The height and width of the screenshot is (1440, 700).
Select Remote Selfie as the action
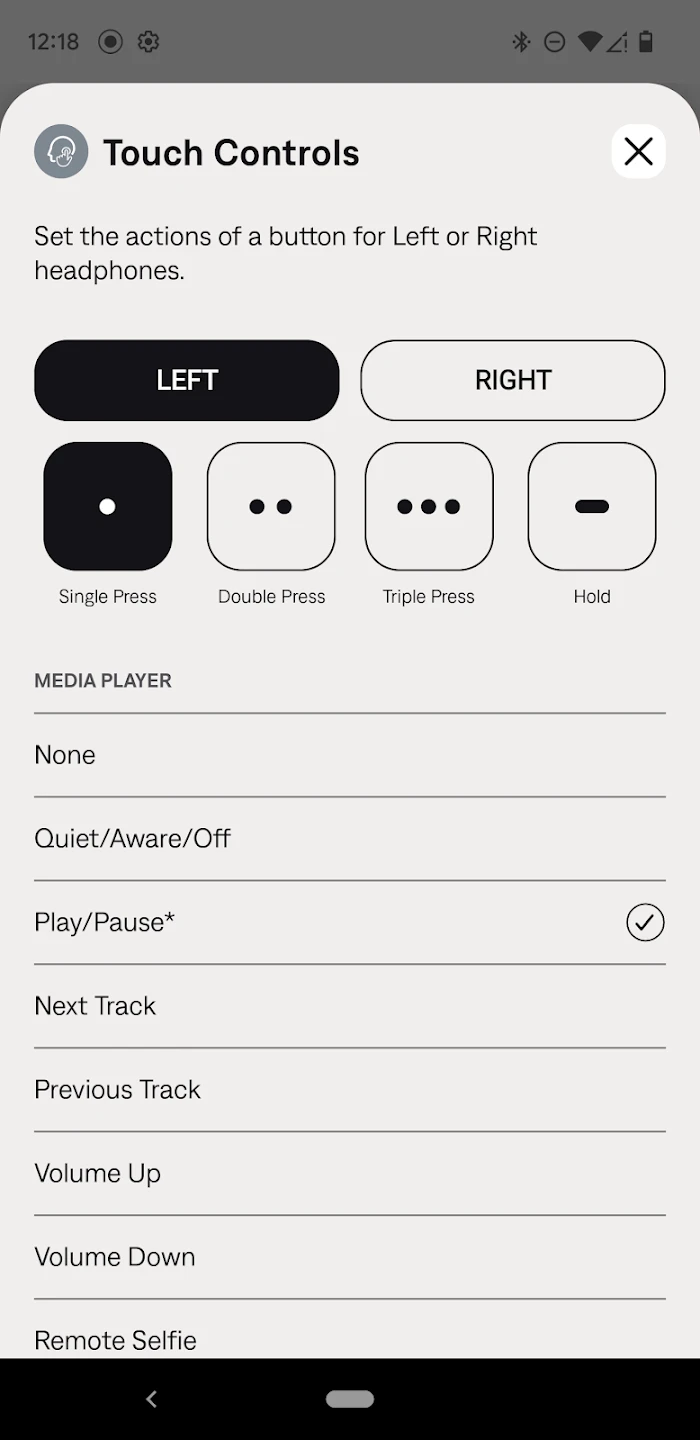tap(350, 1338)
